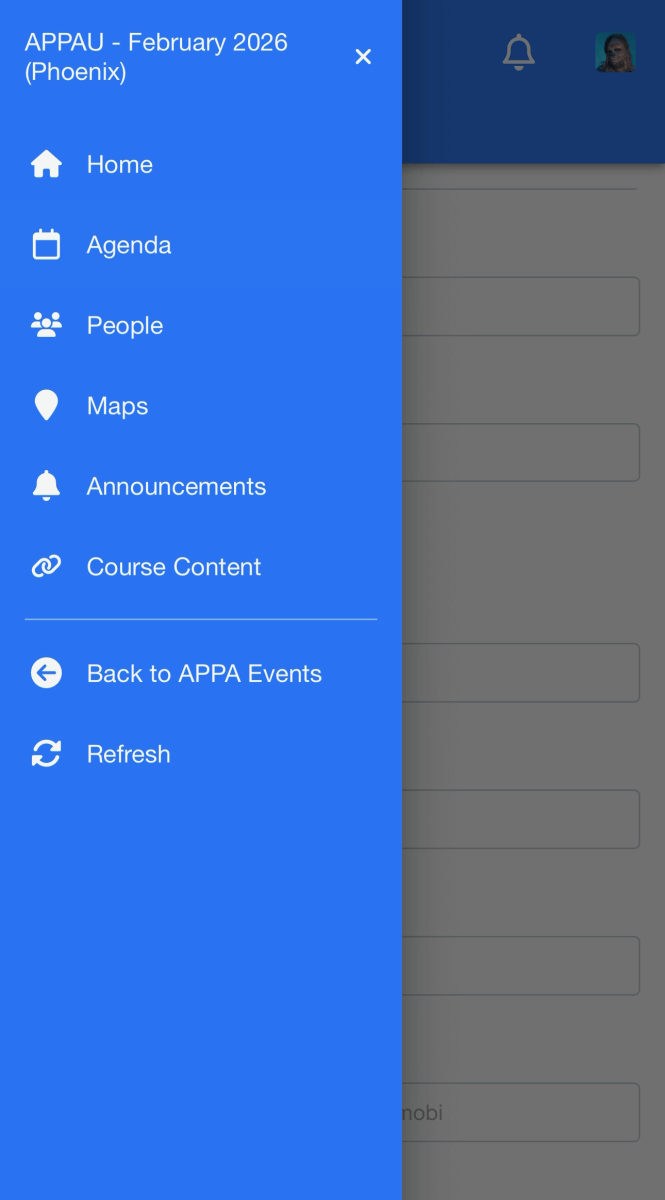Check Announcements

[176, 487]
